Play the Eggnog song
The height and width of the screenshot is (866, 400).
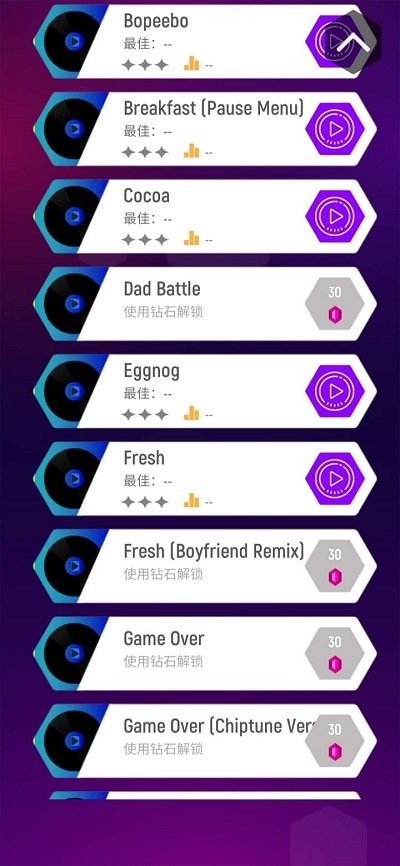coord(335,391)
